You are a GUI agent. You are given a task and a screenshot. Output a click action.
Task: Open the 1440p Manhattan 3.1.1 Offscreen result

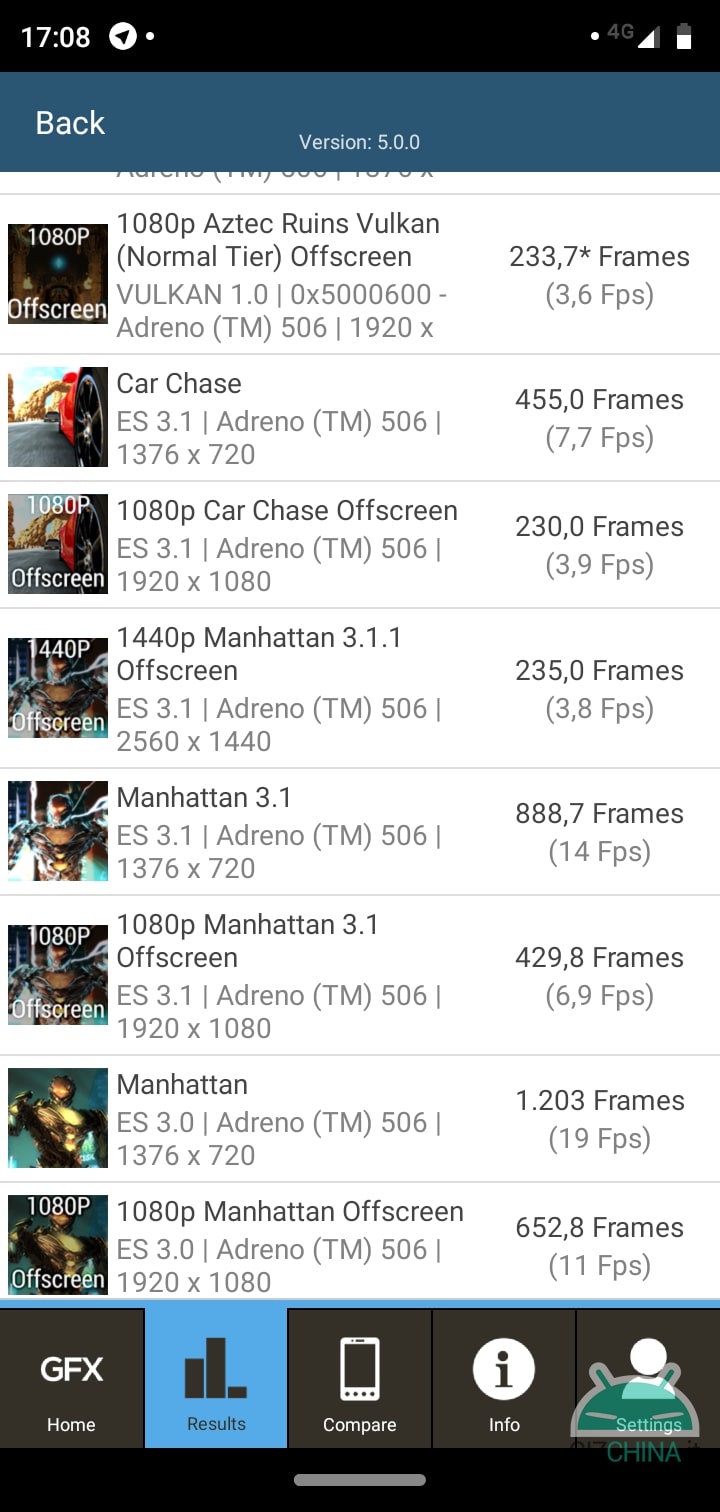pos(360,688)
